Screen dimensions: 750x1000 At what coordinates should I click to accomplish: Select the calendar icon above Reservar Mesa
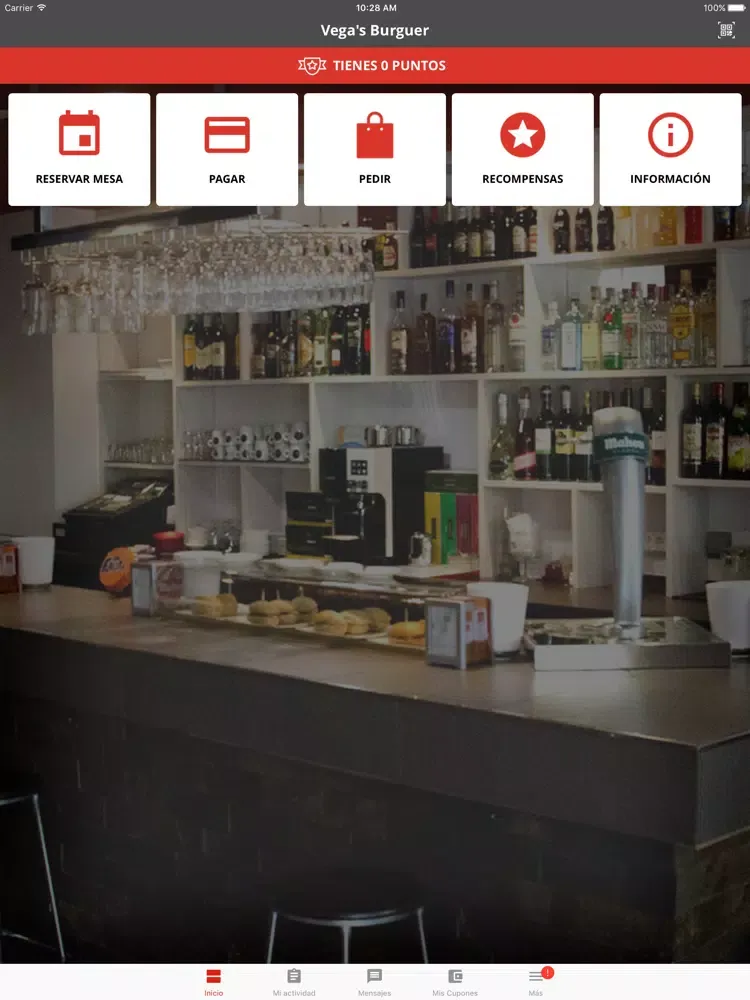click(x=78, y=133)
